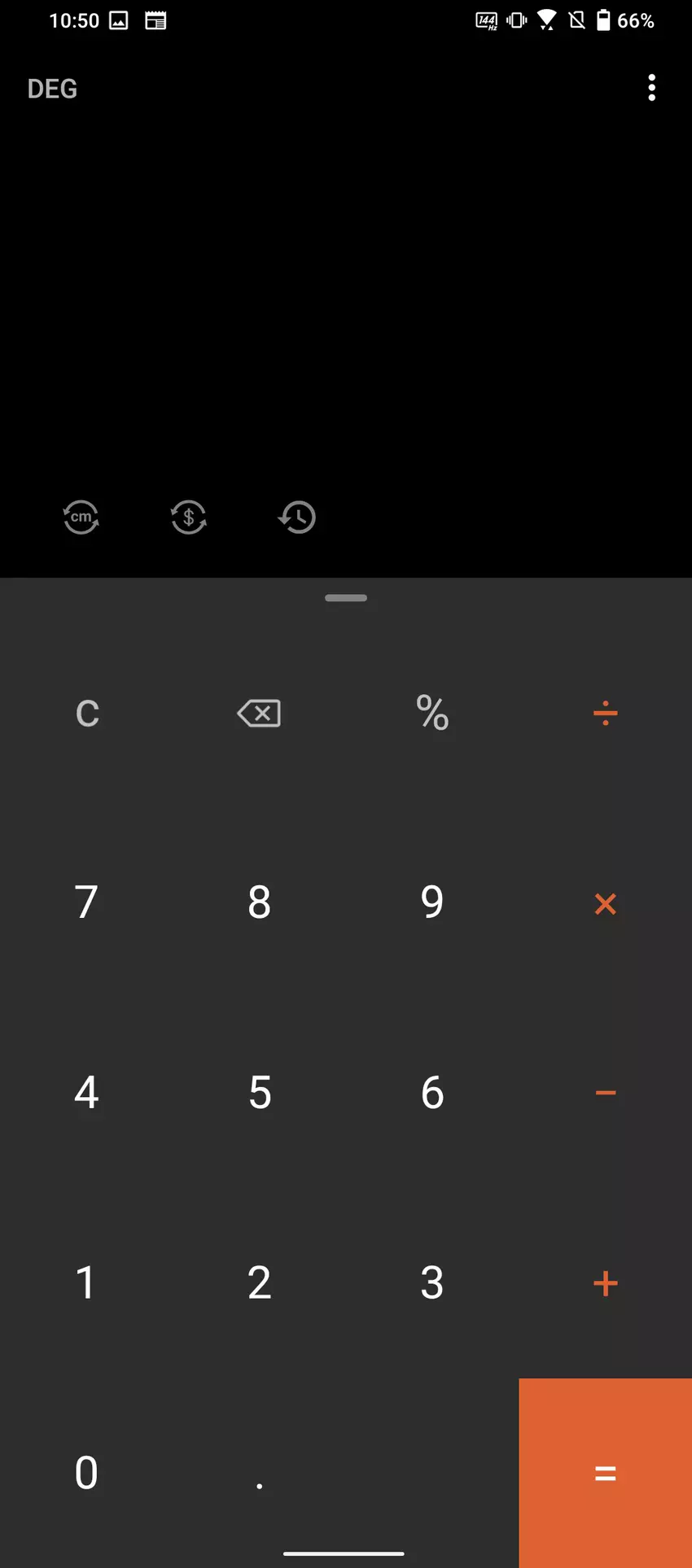Enter the digit 5
The height and width of the screenshot is (1568, 692).
(260, 1092)
